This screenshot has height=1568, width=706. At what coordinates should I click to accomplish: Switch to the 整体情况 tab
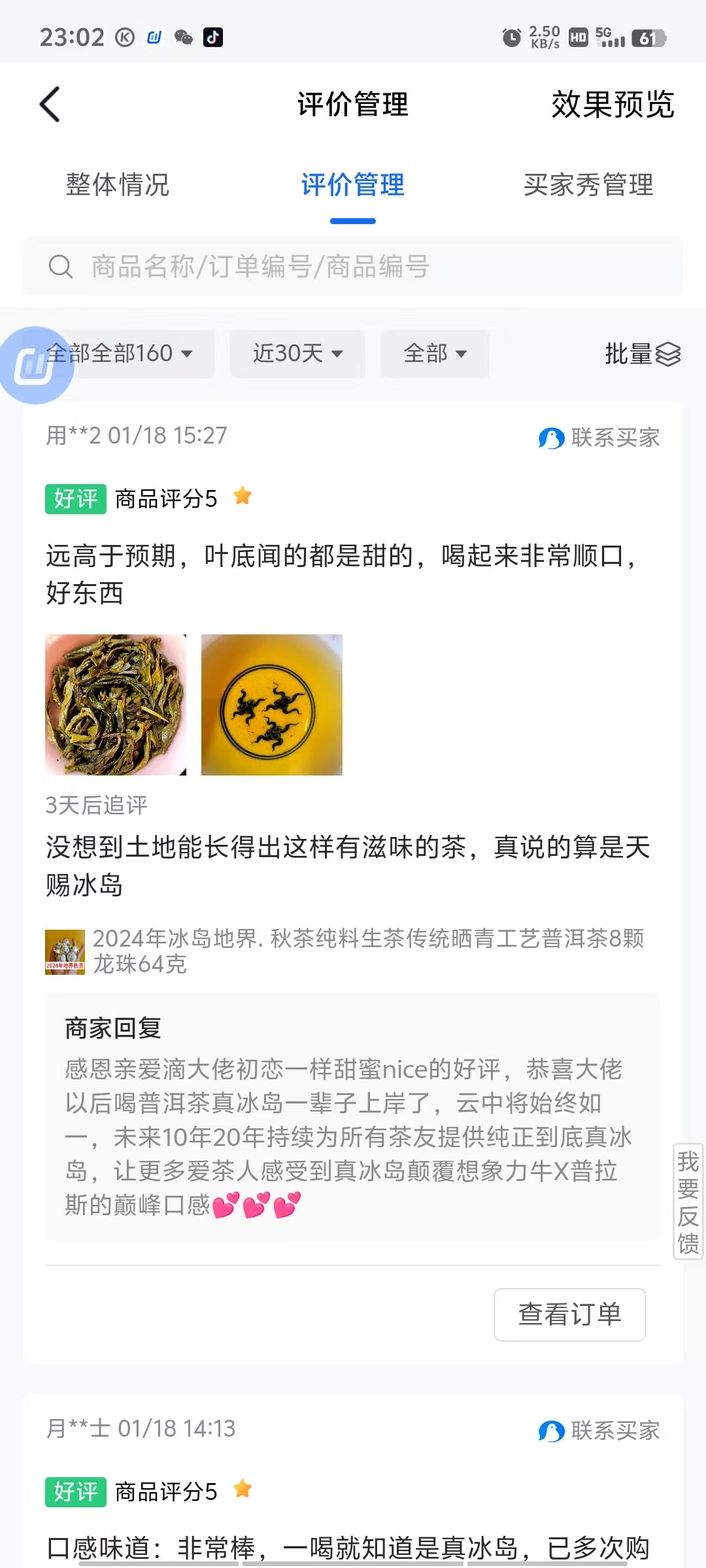(x=117, y=186)
